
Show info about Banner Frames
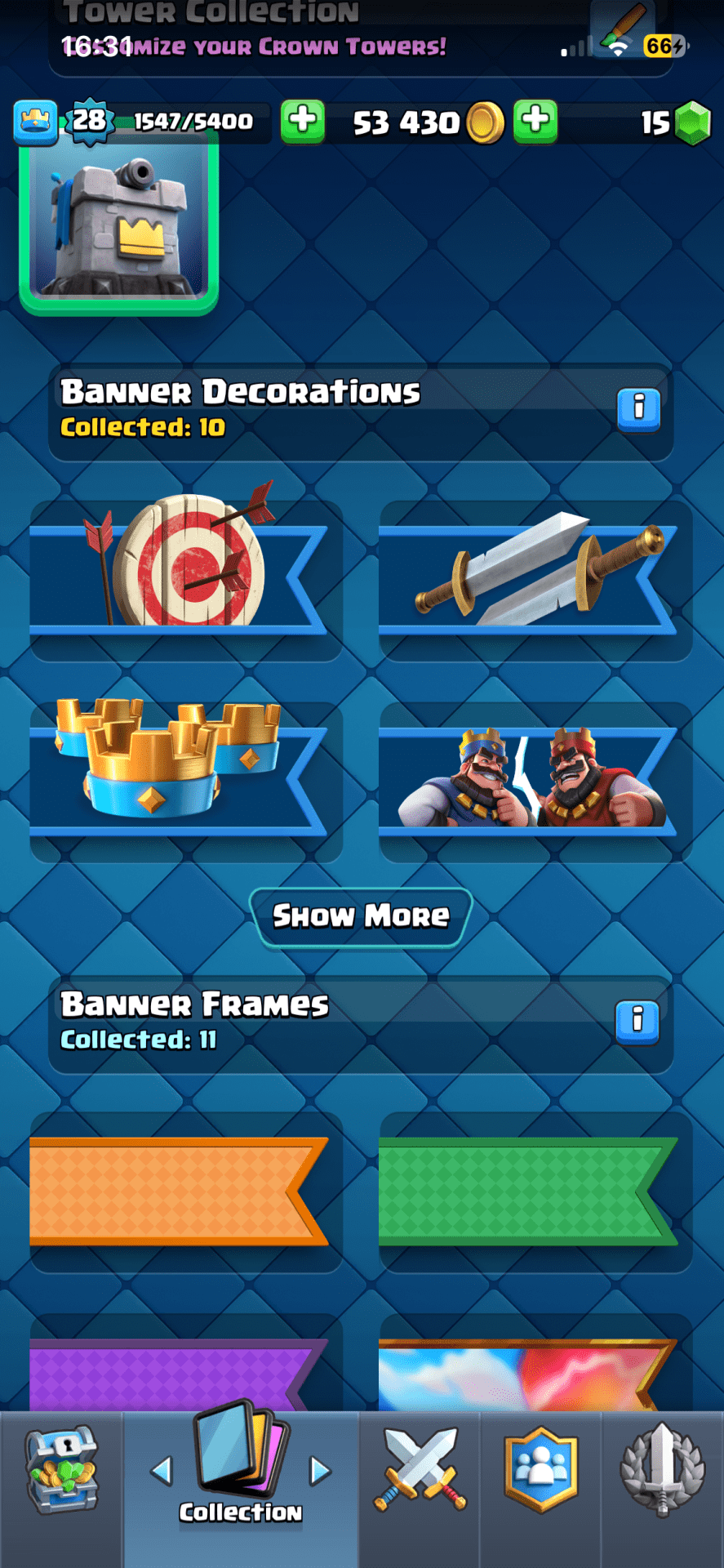pyautogui.click(x=638, y=1021)
